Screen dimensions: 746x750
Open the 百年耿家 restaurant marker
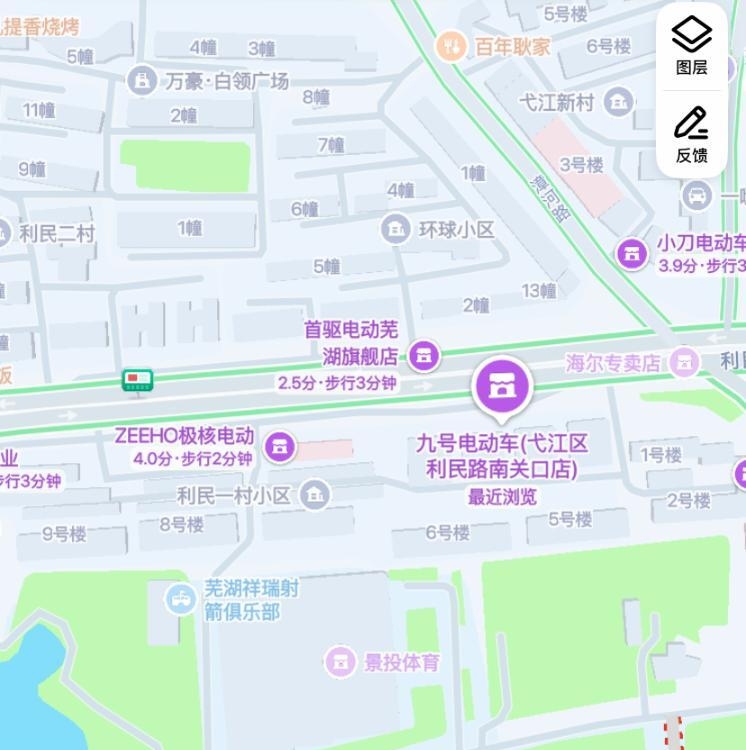[x=451, y=45]
